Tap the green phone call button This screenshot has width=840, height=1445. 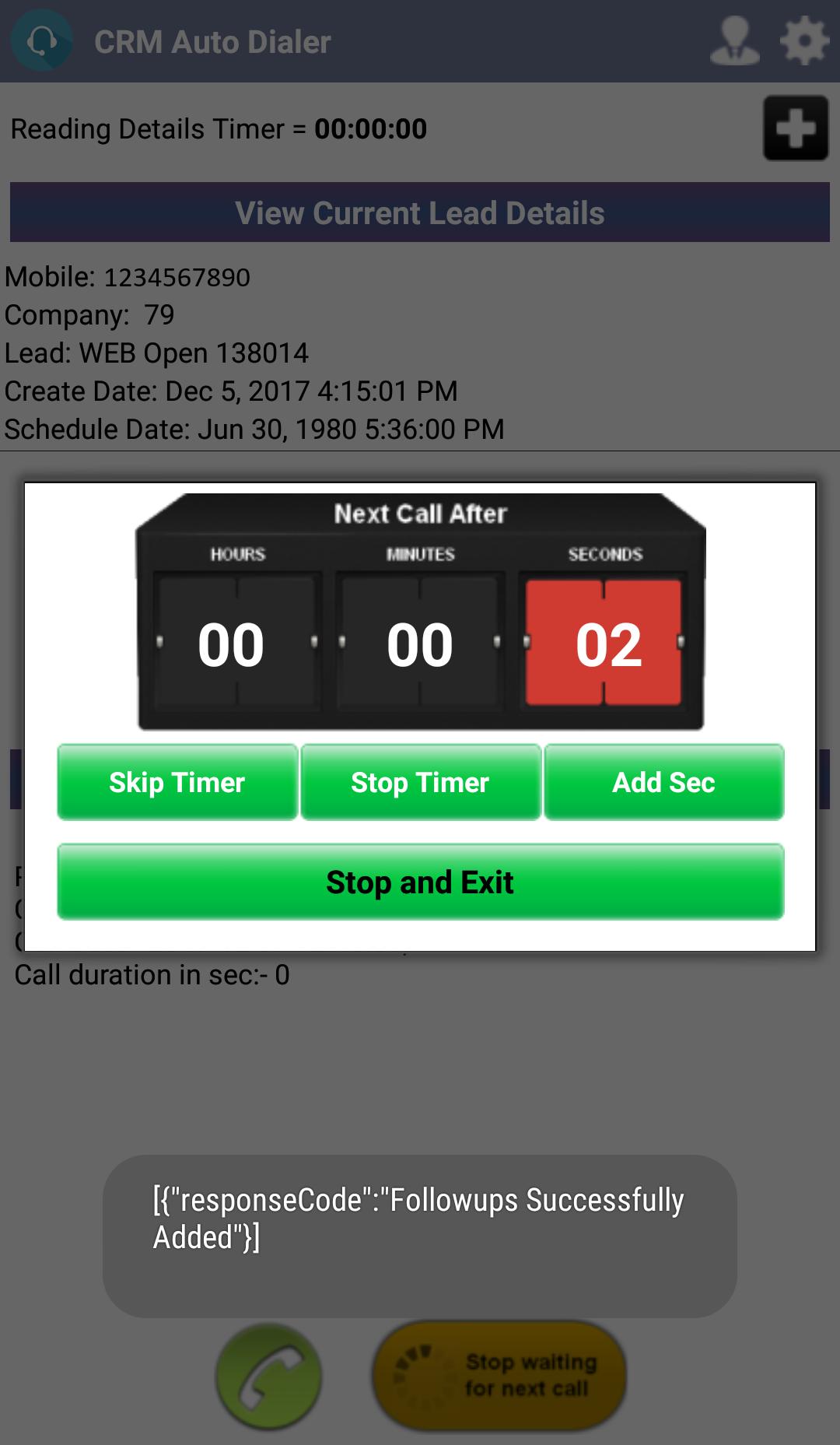pyautogui.click(x=269, y=1377)
